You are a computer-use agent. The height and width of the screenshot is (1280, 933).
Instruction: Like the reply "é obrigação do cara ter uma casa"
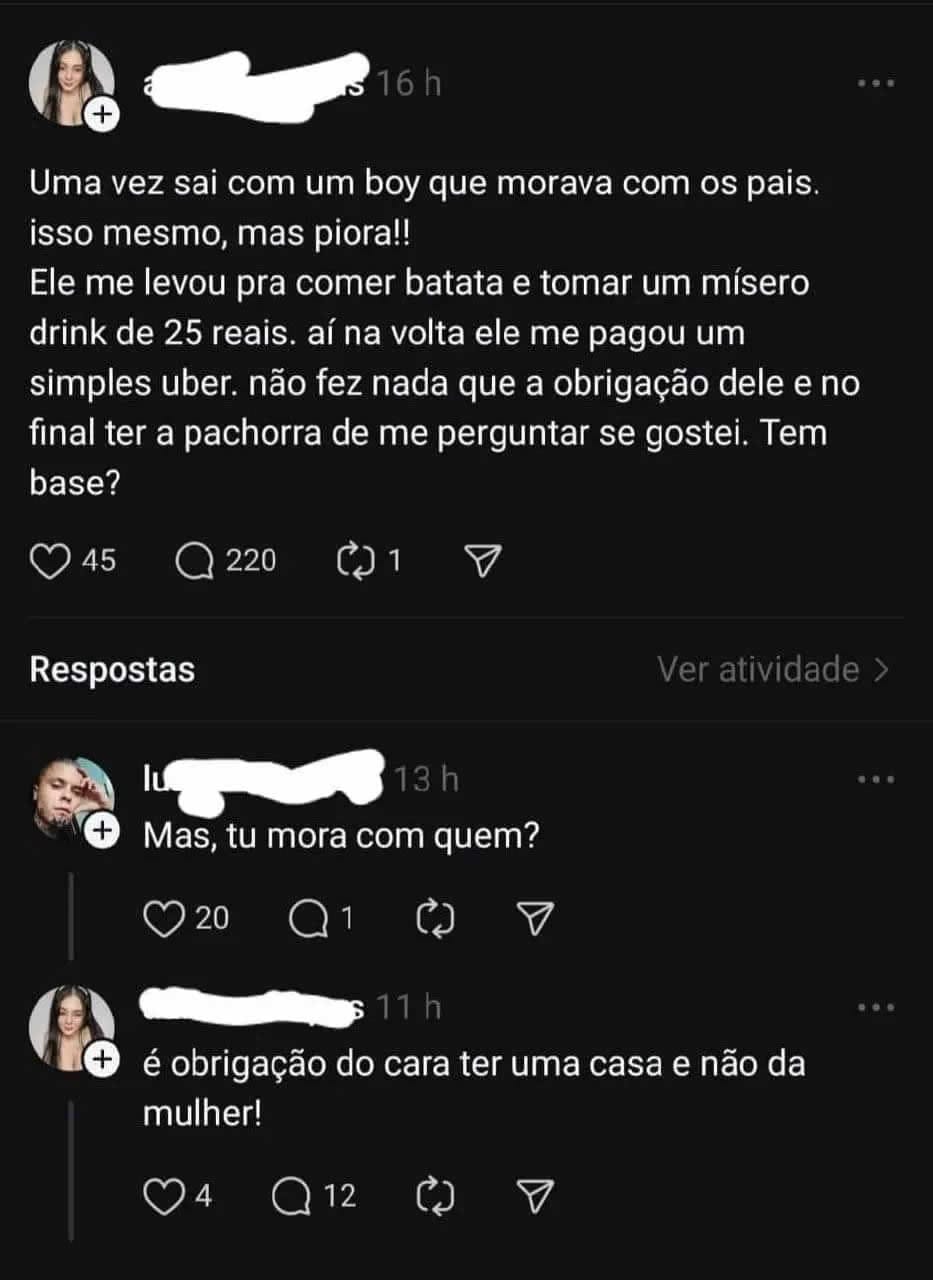[x=163, y=1195]
